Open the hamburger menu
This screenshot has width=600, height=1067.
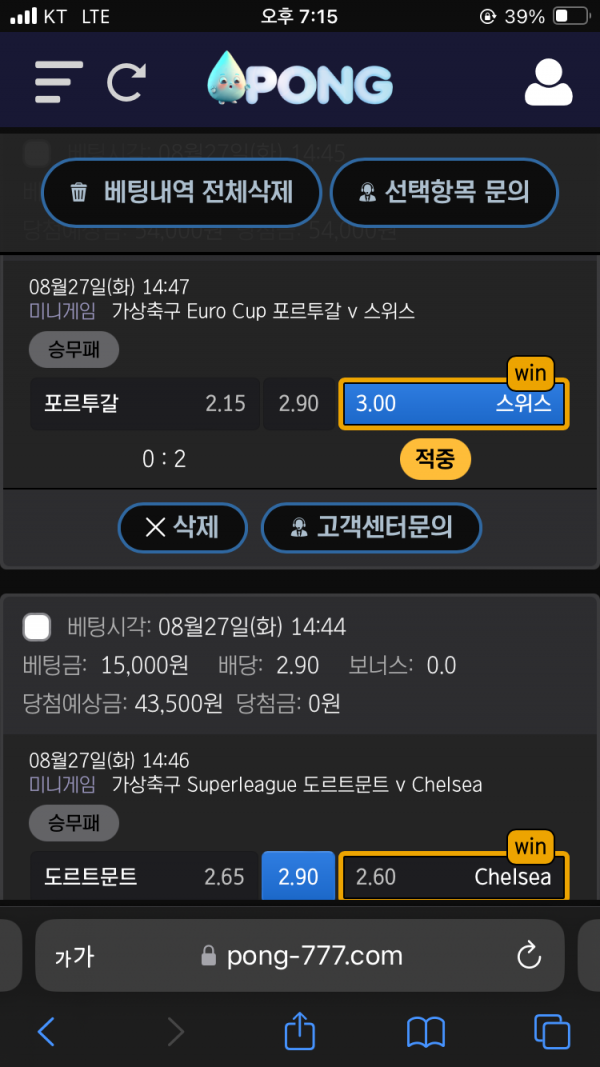tap(59, 82)
